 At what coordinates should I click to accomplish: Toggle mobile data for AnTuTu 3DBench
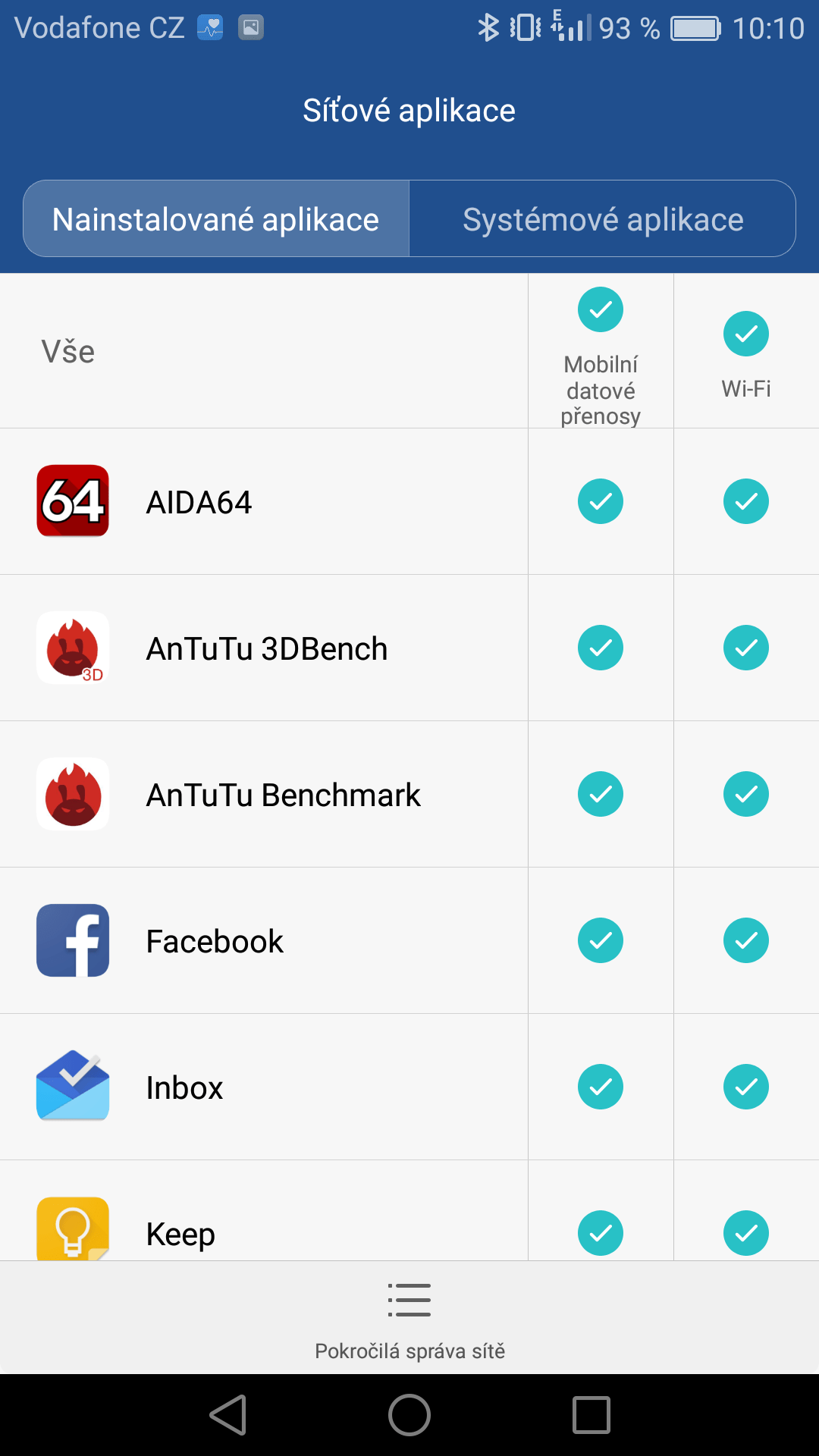click(x=601, y=648)
